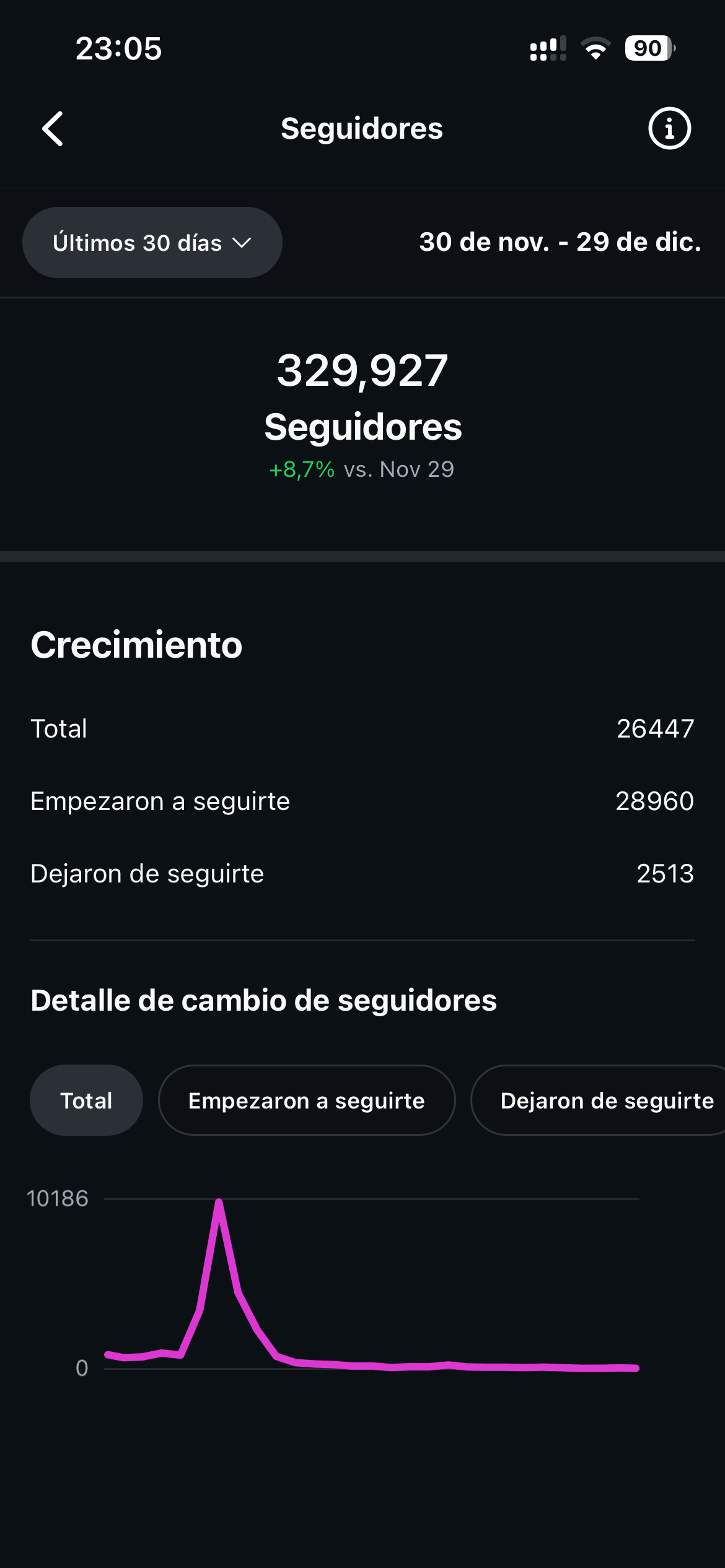This screenshot has width=725, height=1568.
Task: Open the Últimos 30 días dropdown
Action: coord(152,242)
